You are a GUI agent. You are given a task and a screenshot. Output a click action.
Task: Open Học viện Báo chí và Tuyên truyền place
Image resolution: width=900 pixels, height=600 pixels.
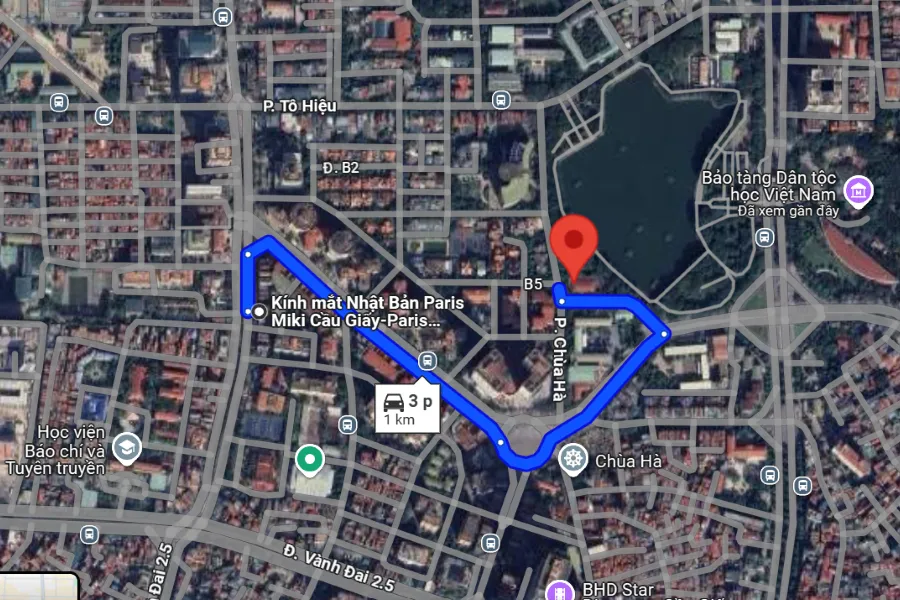point(127,446)
